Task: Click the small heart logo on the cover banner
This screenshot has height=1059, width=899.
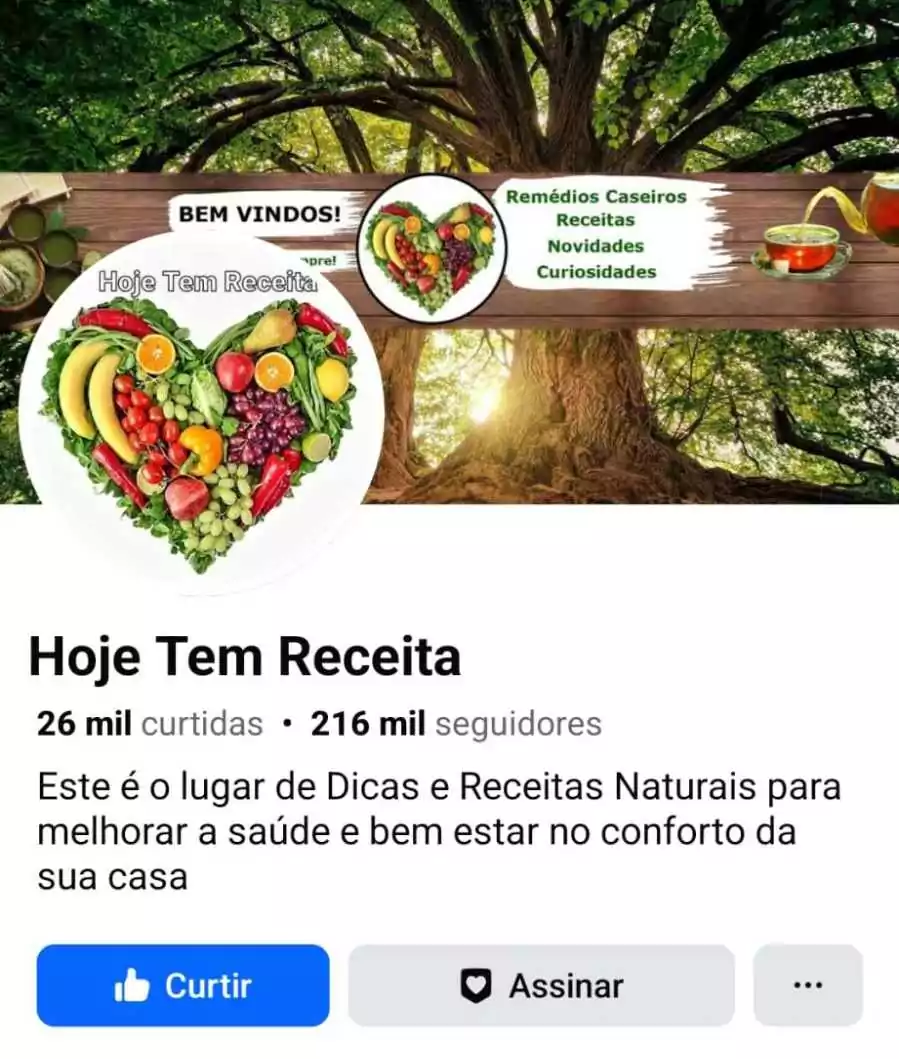Action: [435, 248]
